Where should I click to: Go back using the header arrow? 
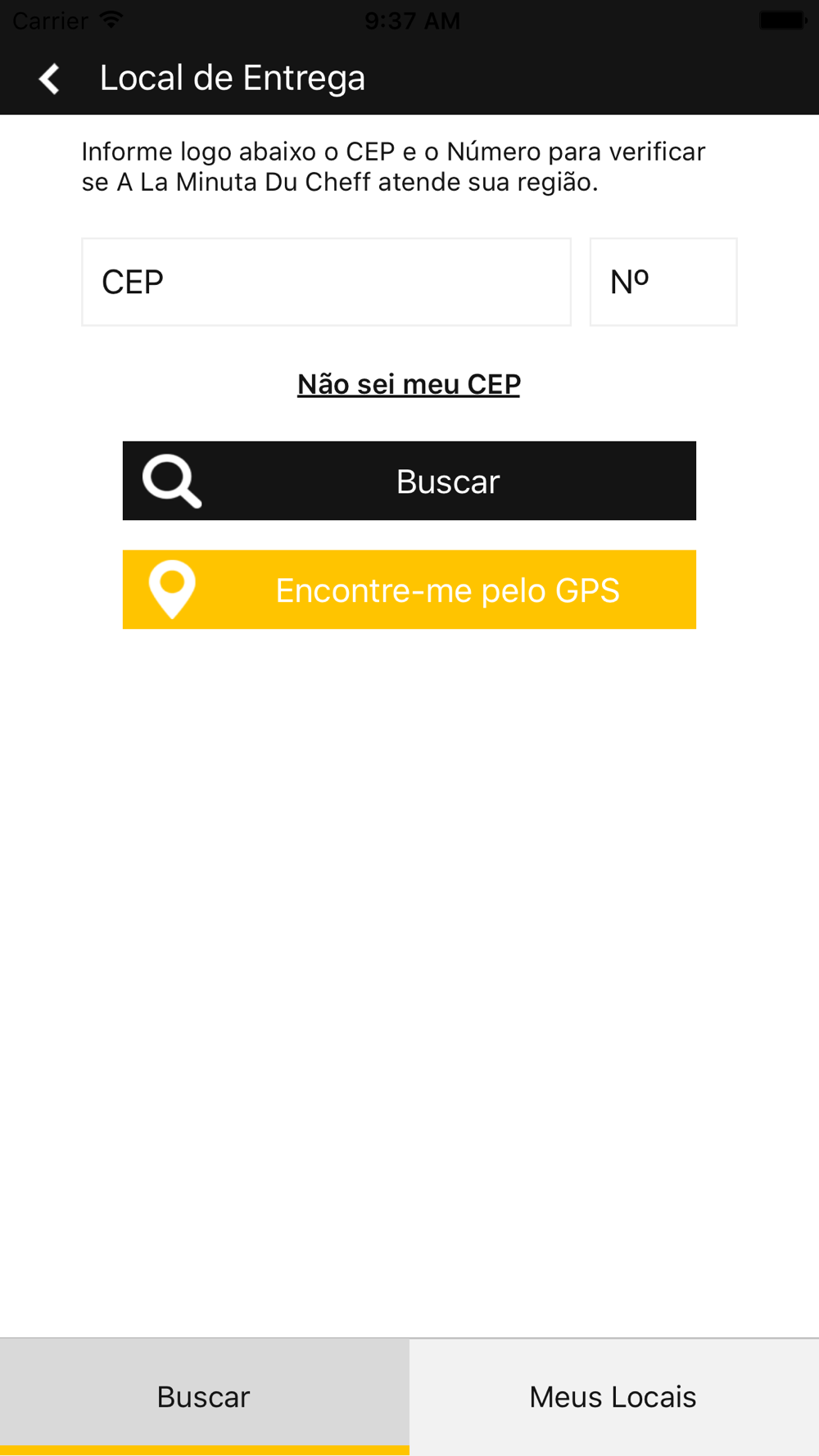49,79
